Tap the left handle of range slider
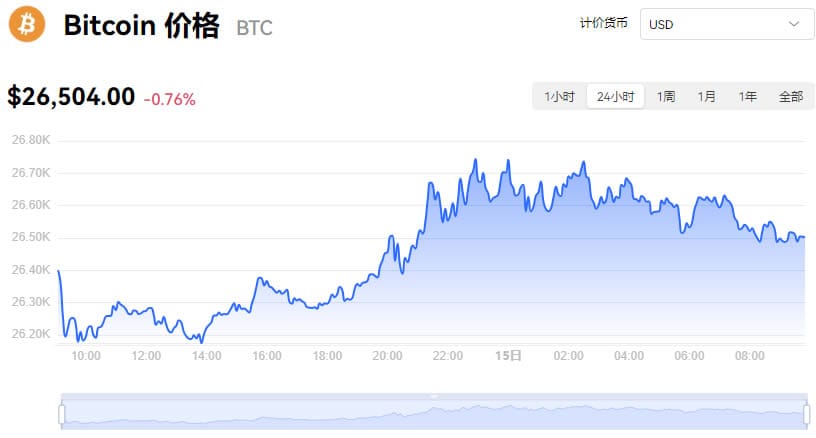 (x=62, y=415)
